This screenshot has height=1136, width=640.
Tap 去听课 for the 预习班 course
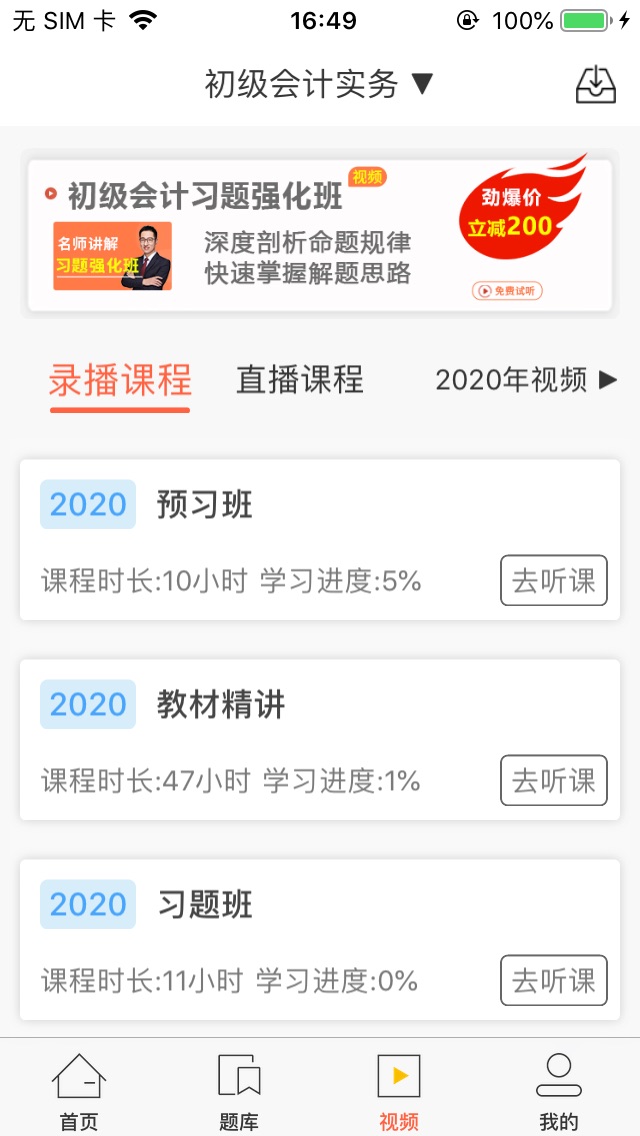(x=554, y=580)
